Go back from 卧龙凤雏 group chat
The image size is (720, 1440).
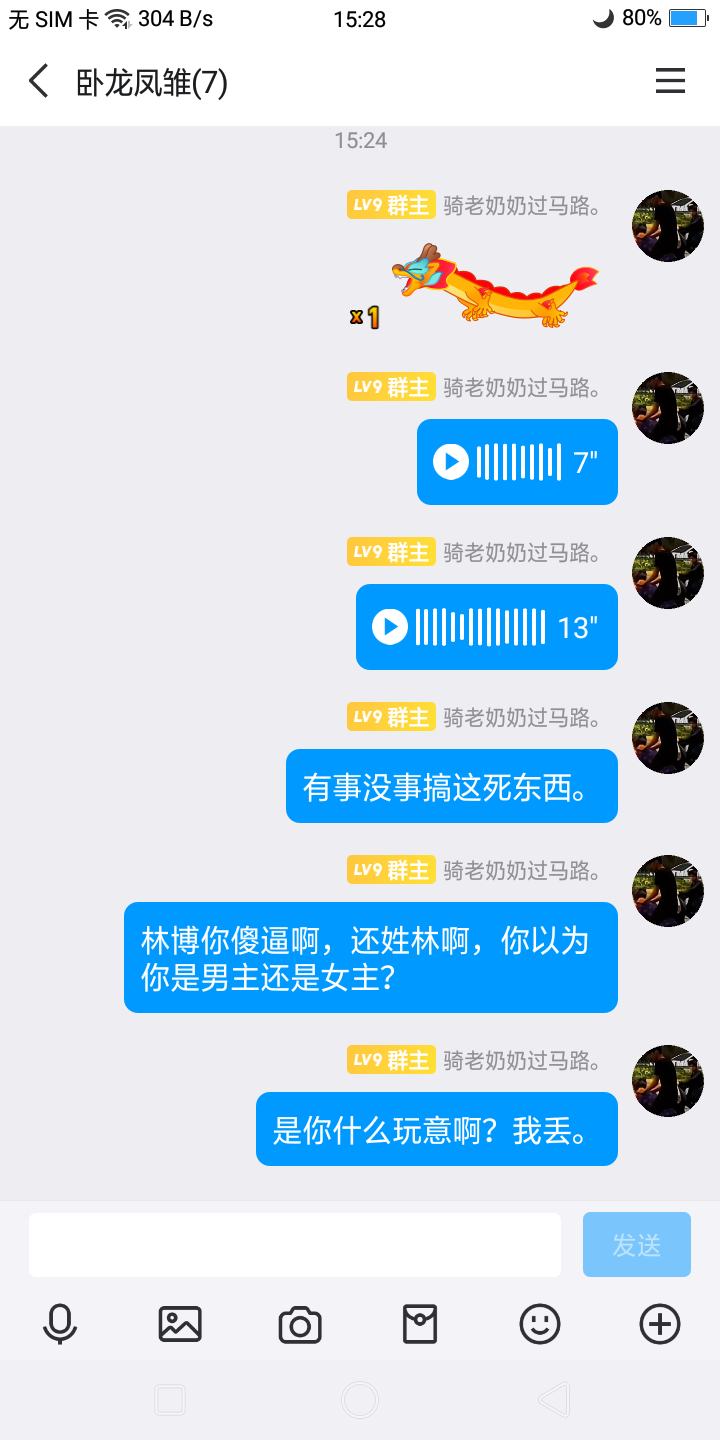tap(38, 81)
